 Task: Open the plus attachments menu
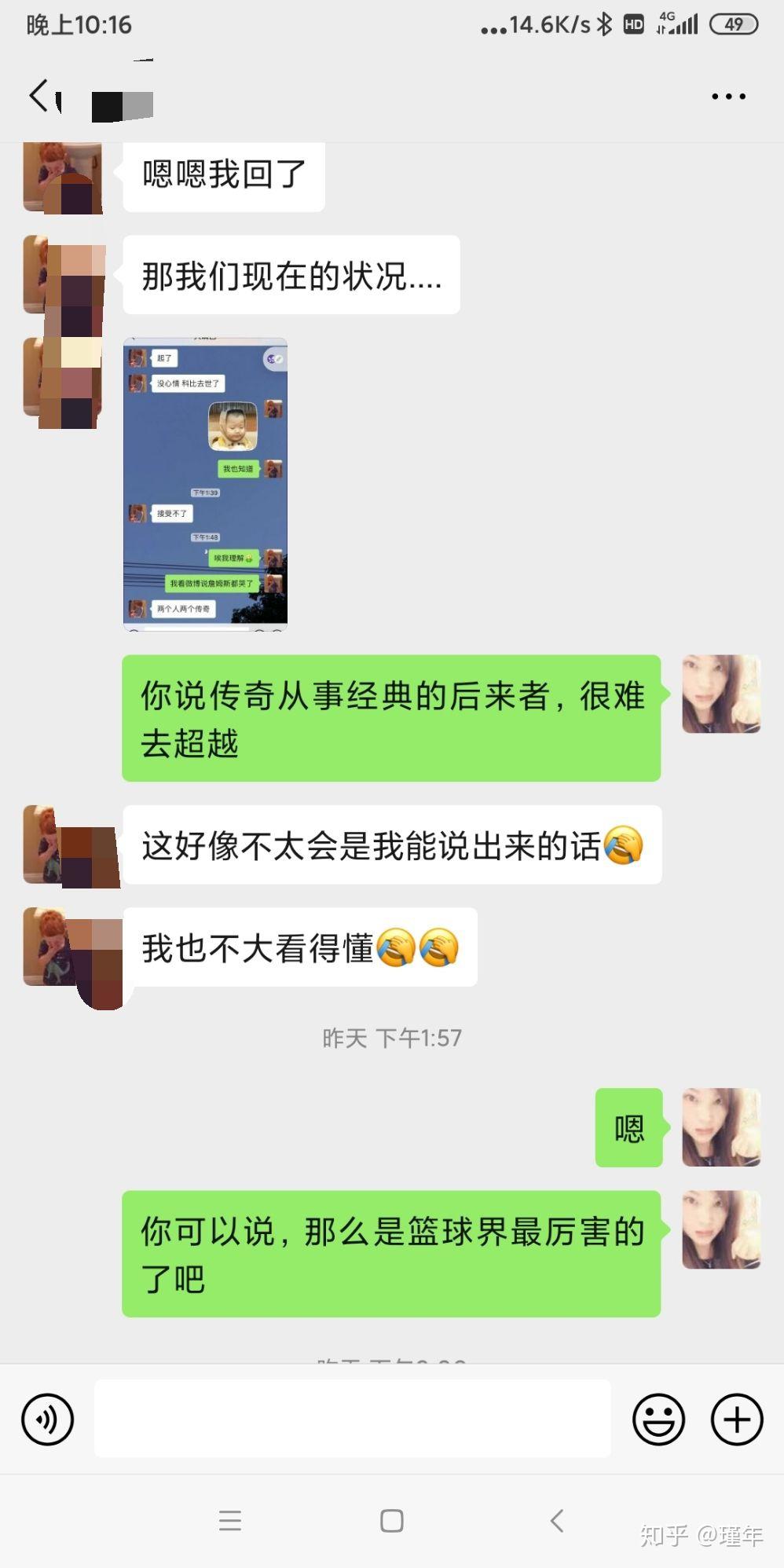[736, 1419]
